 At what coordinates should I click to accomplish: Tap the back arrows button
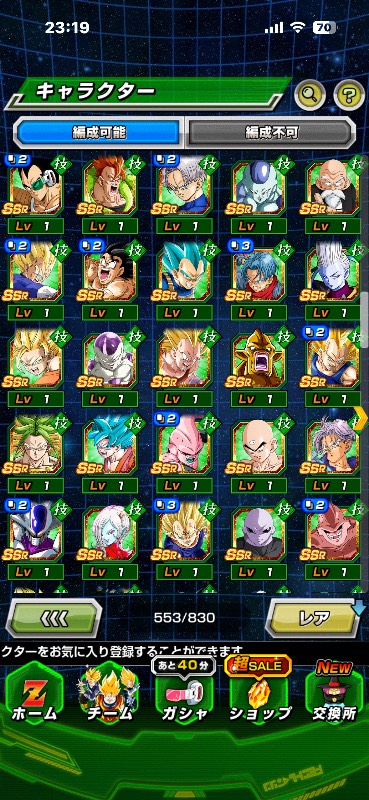pyautogui.click(x=54, y=618)
